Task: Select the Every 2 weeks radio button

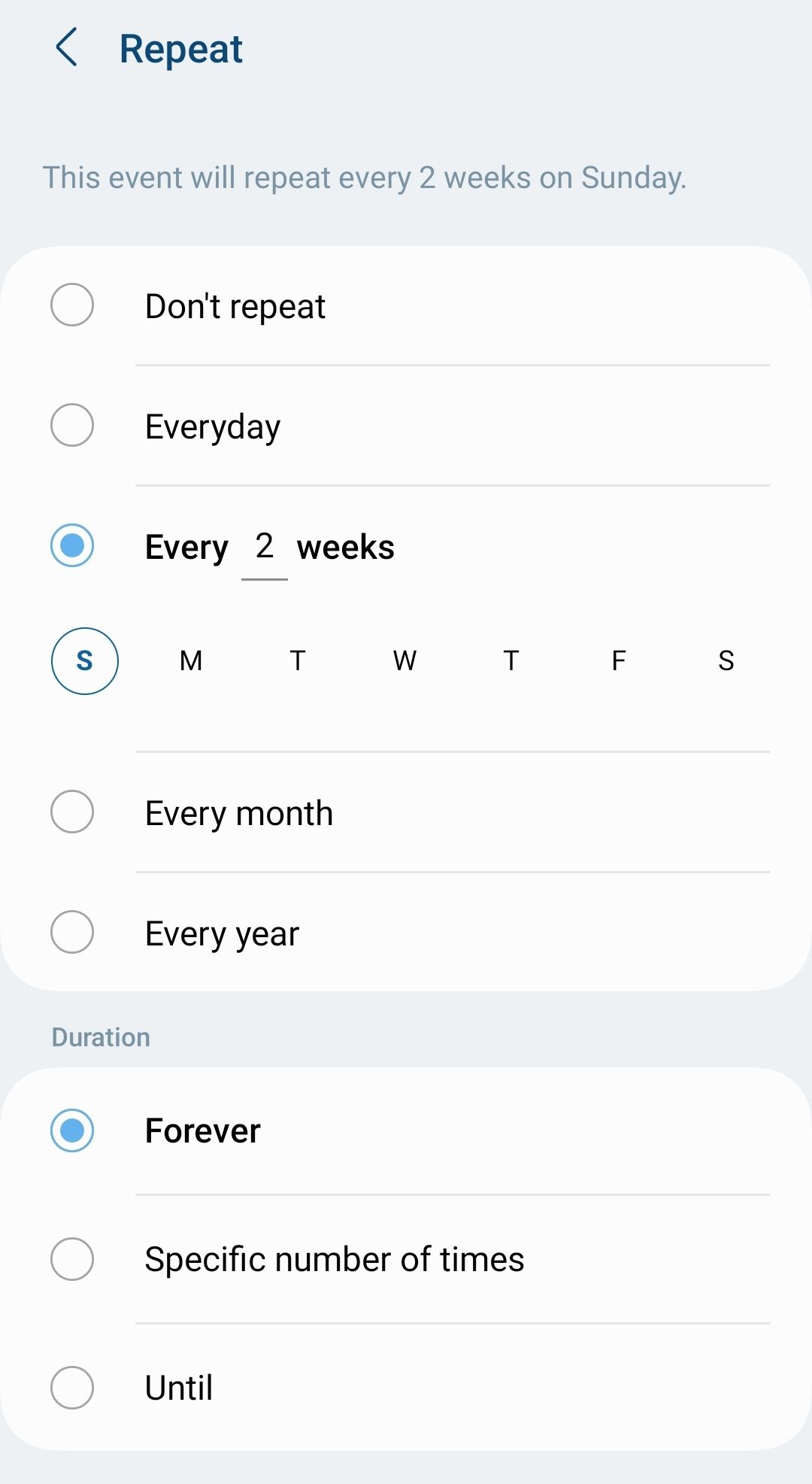Action: click(72, 546)
